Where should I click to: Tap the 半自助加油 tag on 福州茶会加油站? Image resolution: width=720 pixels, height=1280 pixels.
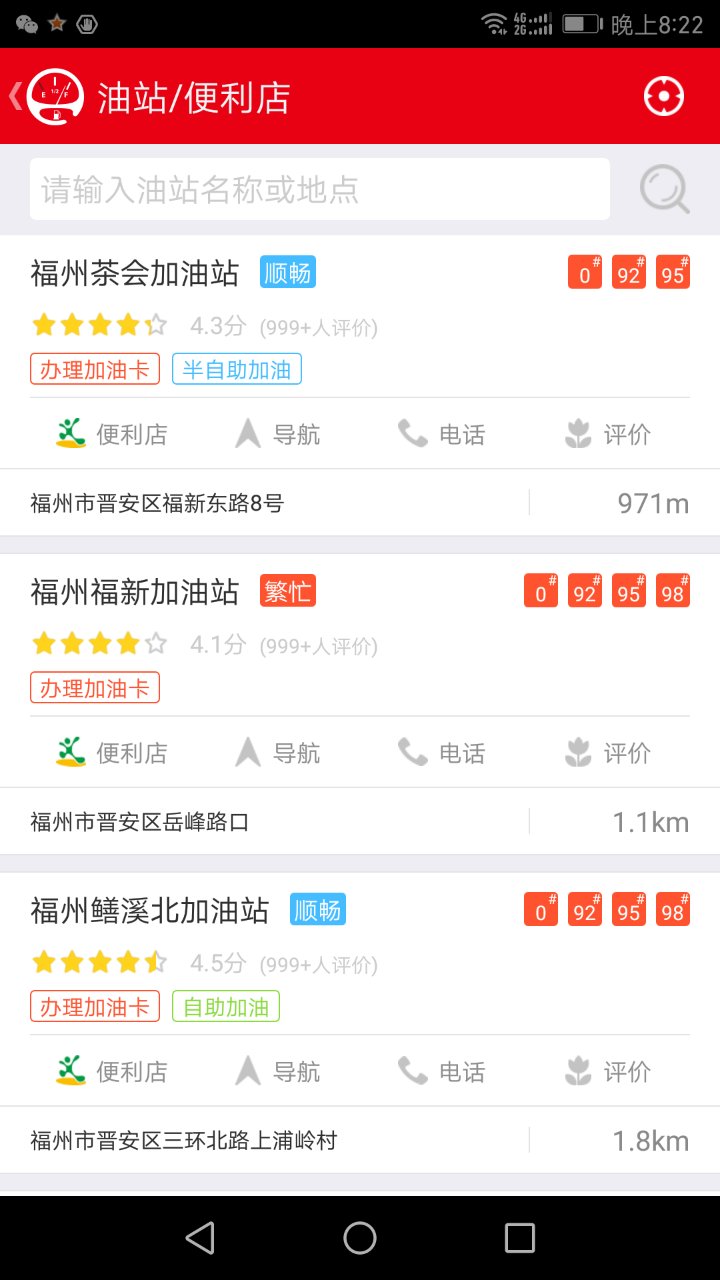[237, 368]
